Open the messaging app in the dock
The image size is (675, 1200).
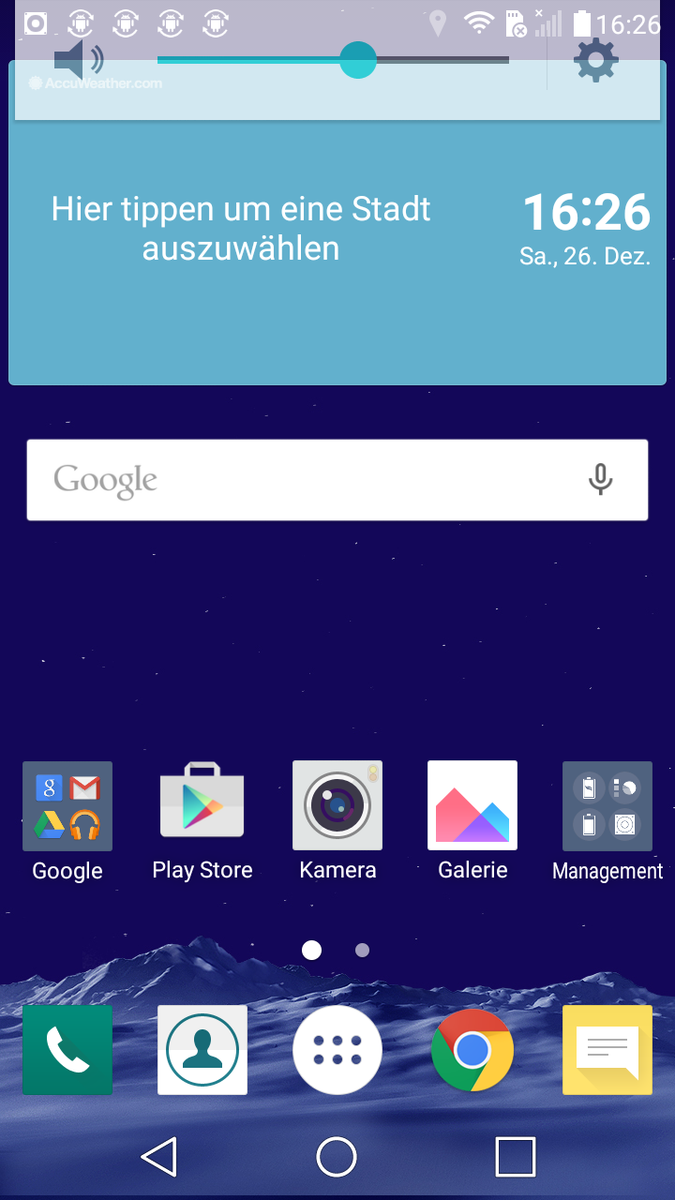[x=607, y=1050]
